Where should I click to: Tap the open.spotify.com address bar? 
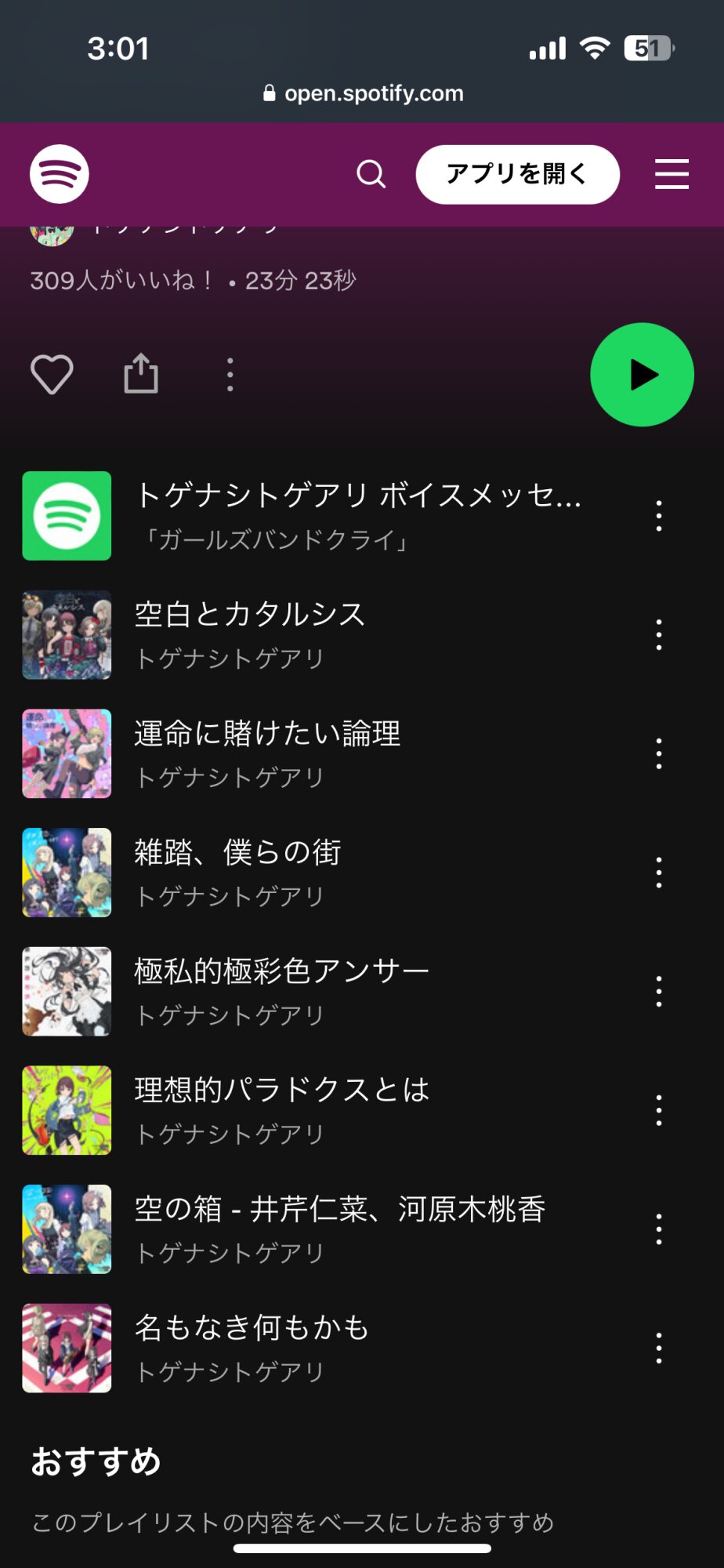coord(363,93)
